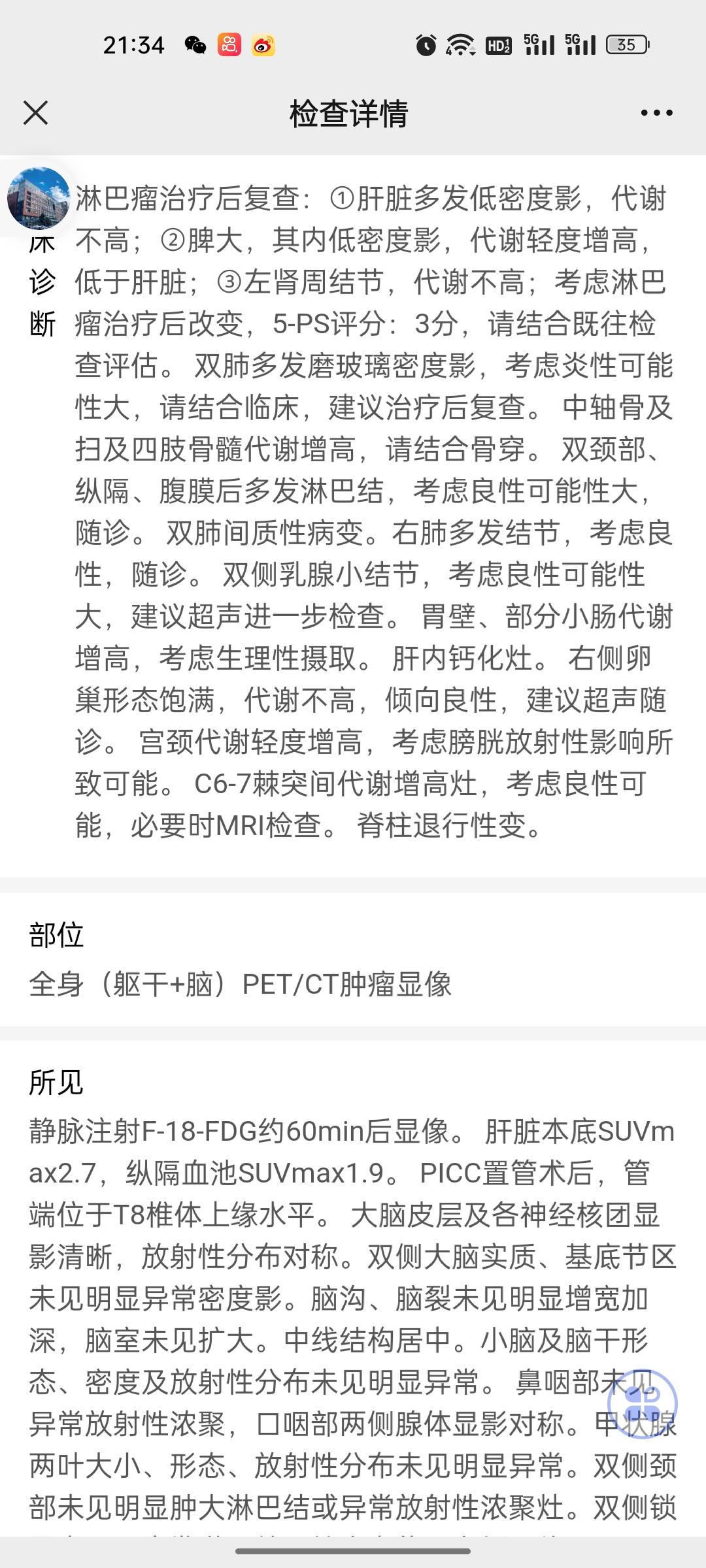Image resolution: width=706 pixels, height=1568 pixels.
Task: Tap the round hospital photo avatar
Action: tap(39, 198)
